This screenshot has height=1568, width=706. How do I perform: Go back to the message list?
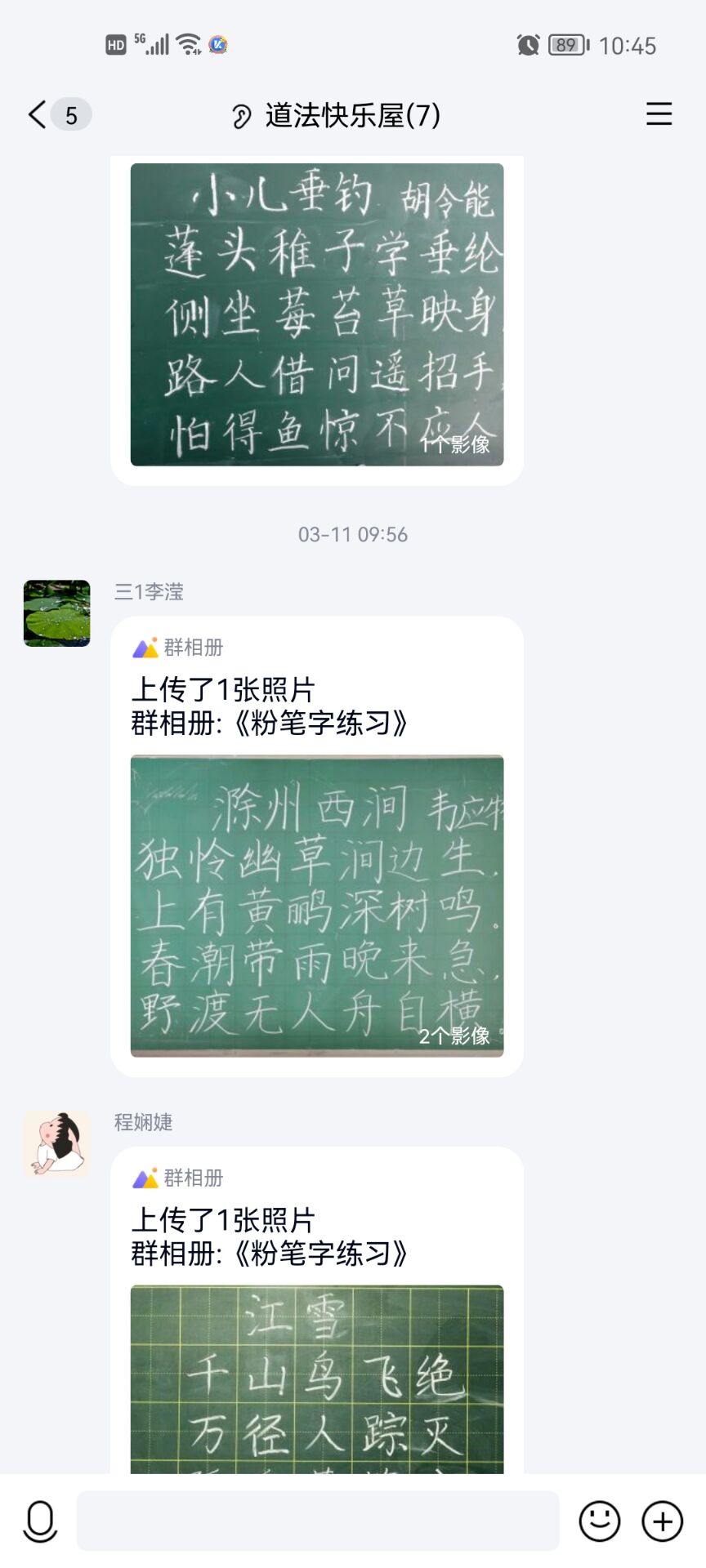(38, 115)
